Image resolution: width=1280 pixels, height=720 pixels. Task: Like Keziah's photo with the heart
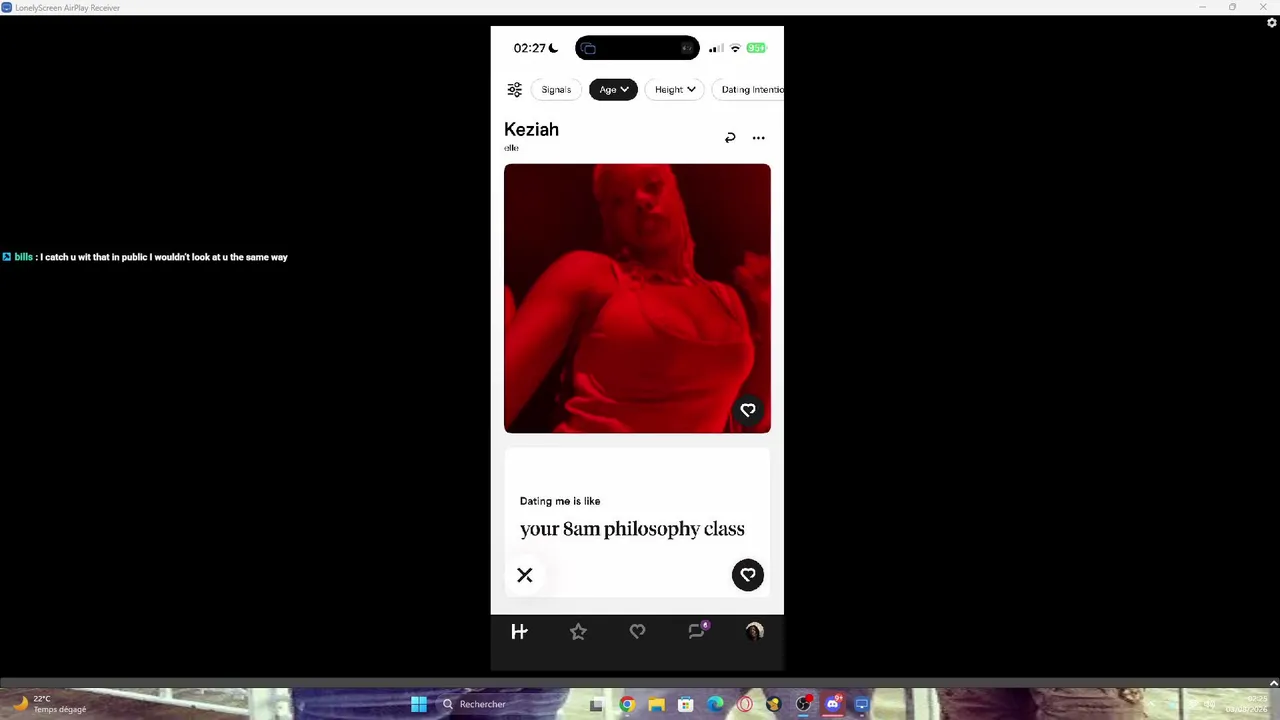[x=748, y=410]
